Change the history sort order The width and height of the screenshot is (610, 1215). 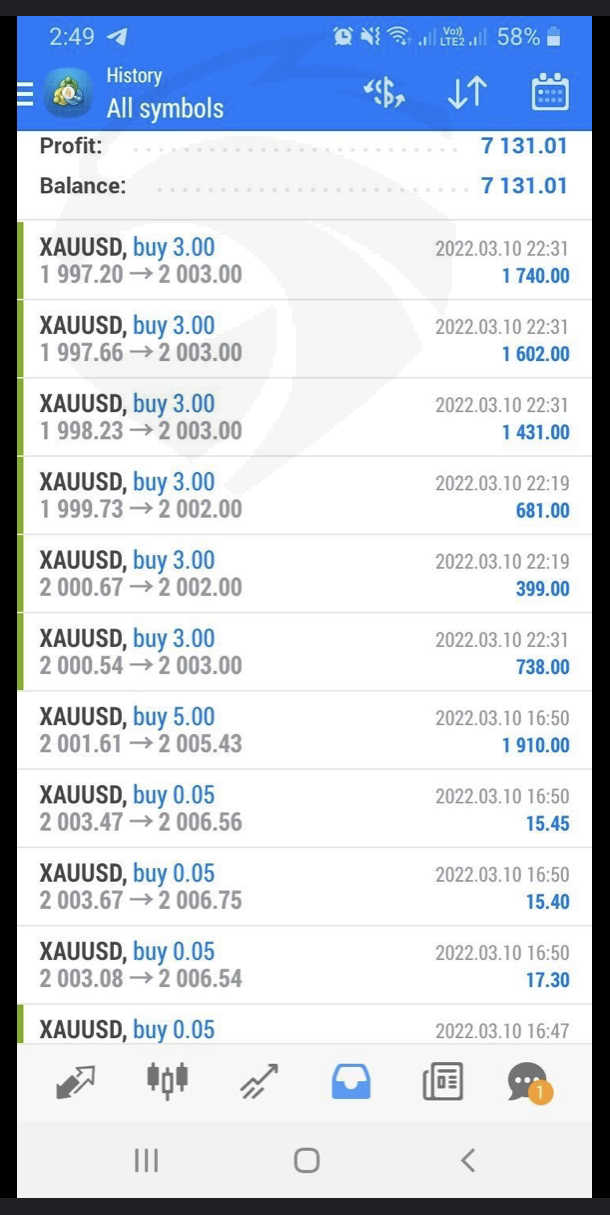pyautogui.click(x=466, y=93)
